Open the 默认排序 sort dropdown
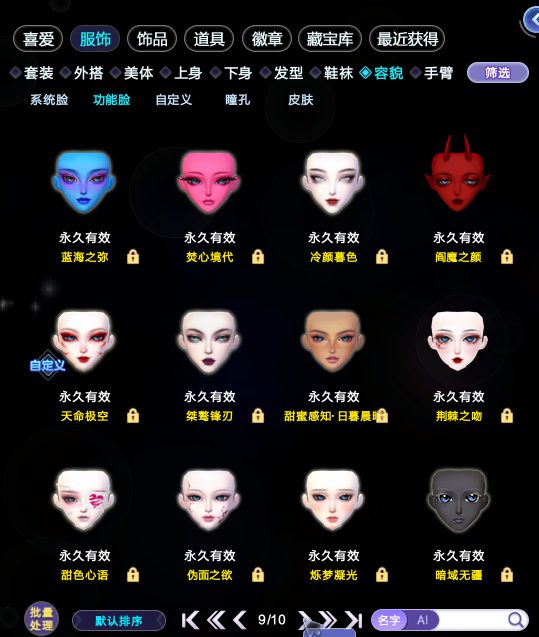Viewport: 539px width, 637px height. click(x=119, y=621)
